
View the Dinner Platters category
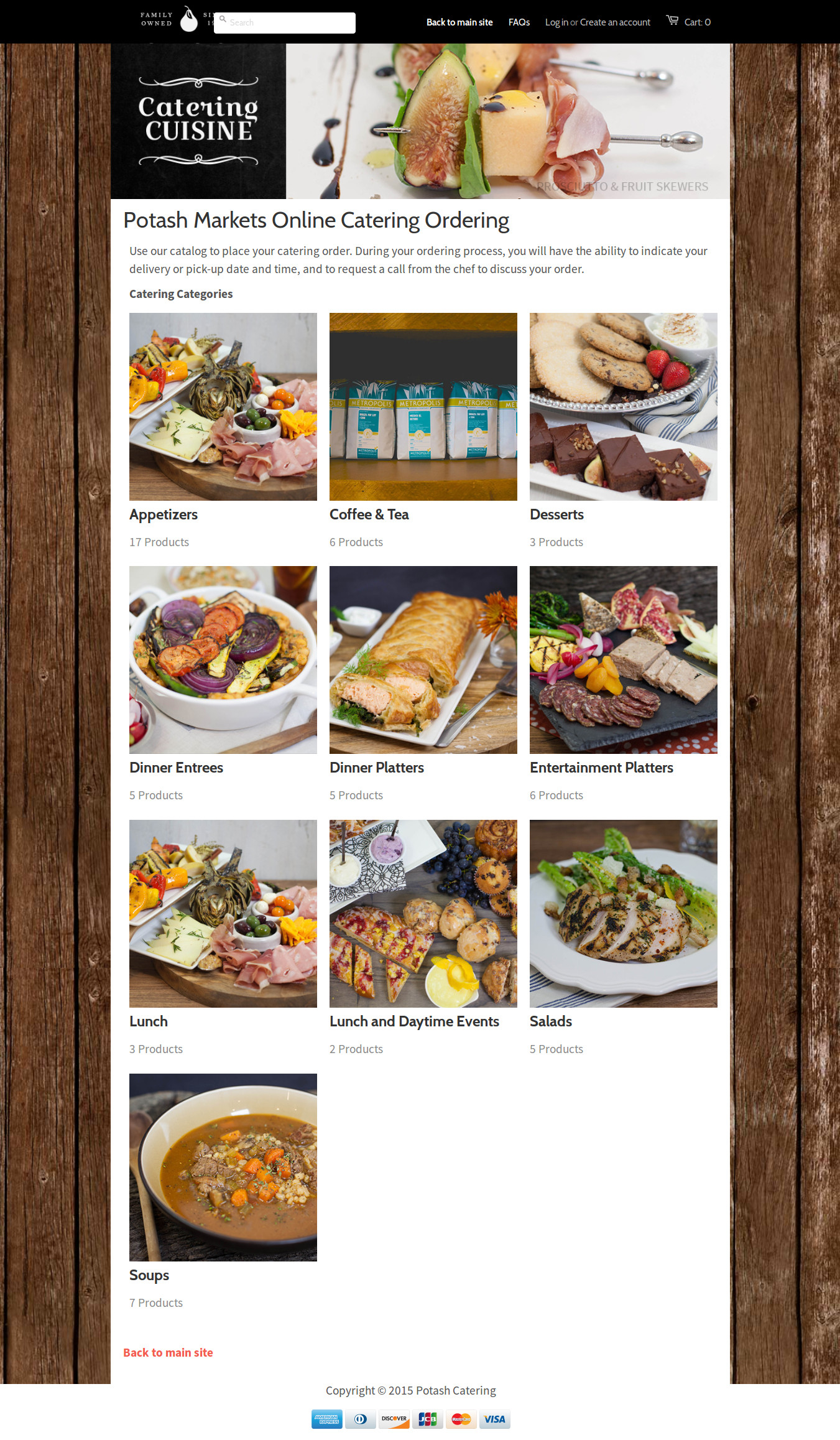click(423, 660)
